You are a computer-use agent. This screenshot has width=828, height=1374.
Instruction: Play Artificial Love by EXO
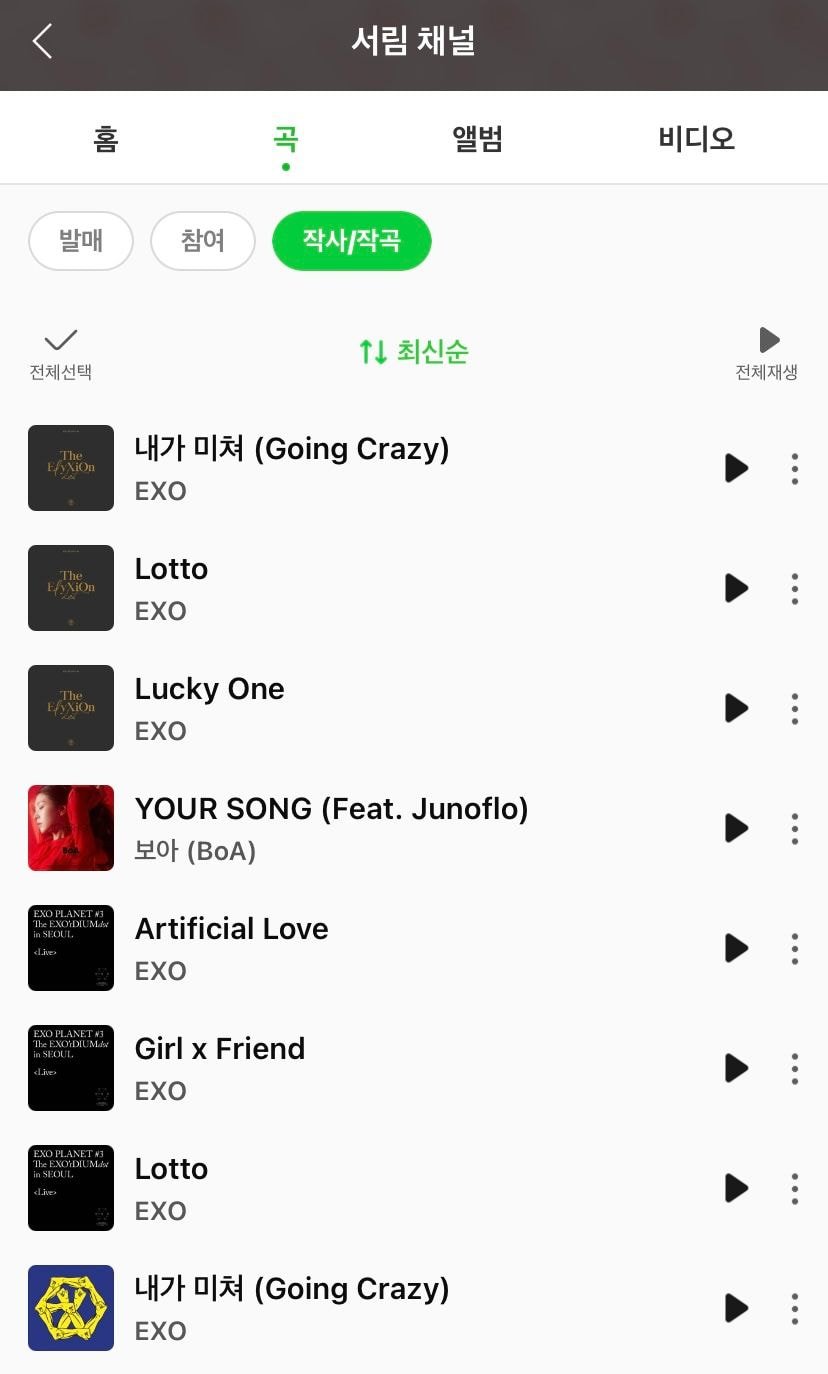point(737,948)
